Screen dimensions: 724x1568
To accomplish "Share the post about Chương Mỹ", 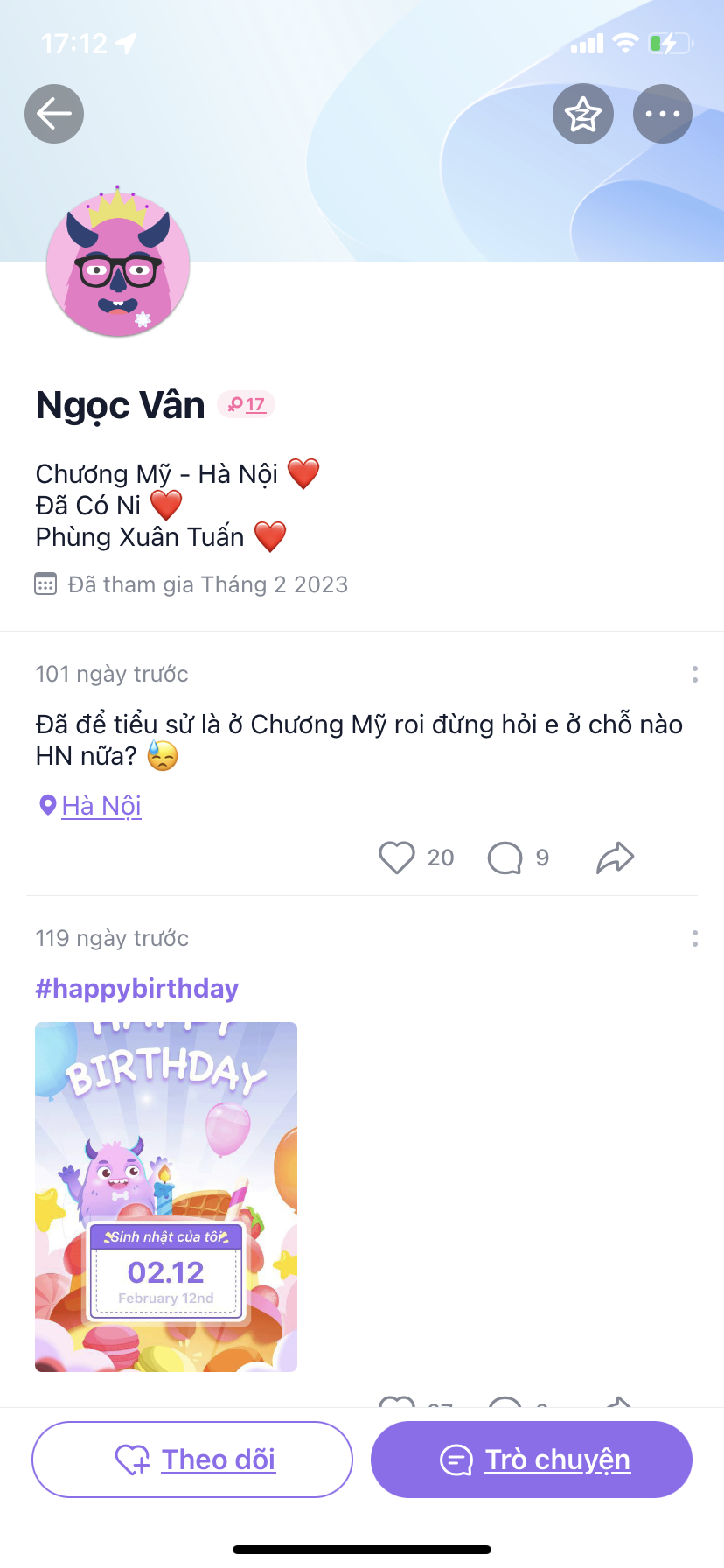I will point(615,857).
